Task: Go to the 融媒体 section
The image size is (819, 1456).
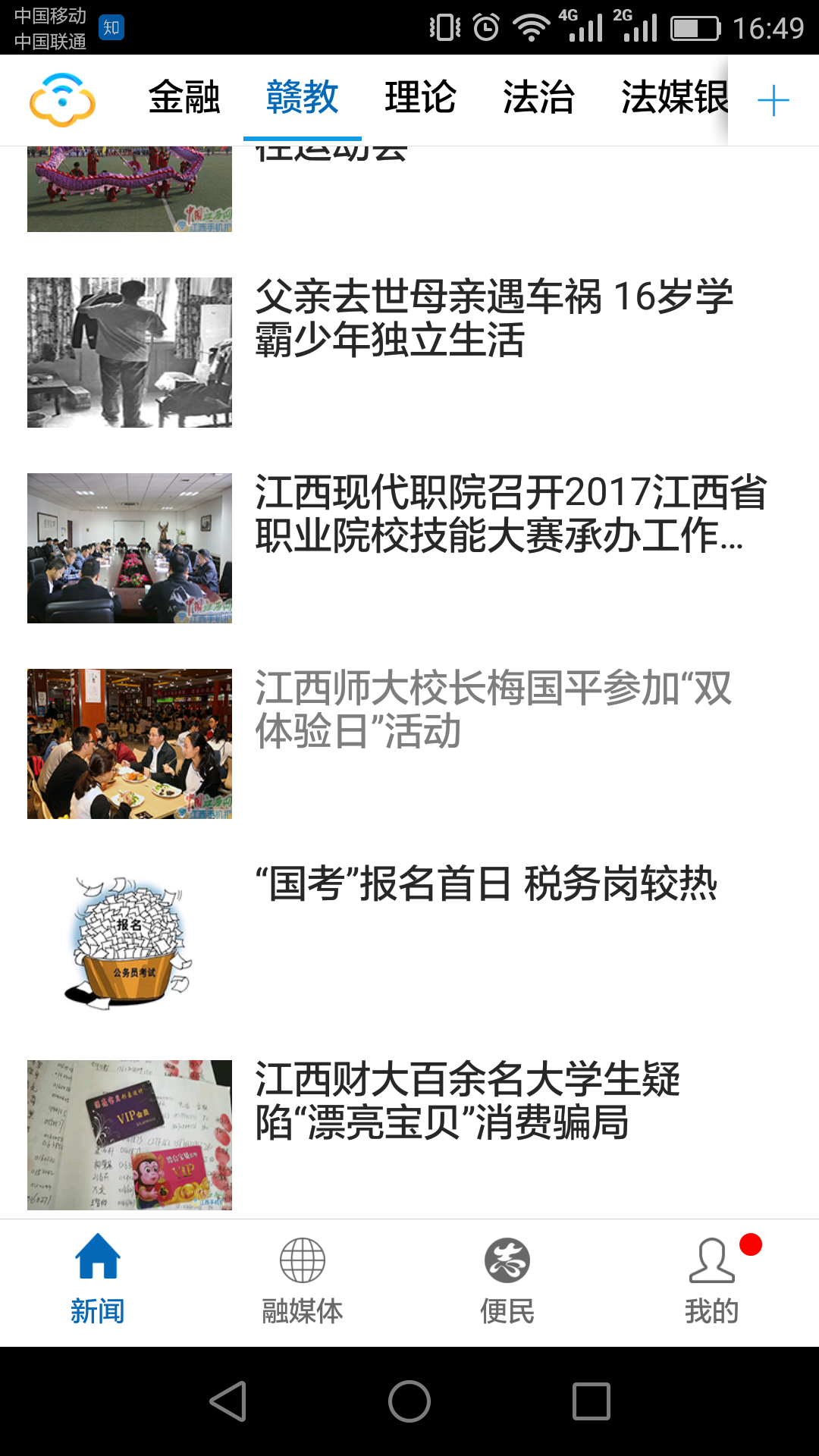Action: 303,1280
